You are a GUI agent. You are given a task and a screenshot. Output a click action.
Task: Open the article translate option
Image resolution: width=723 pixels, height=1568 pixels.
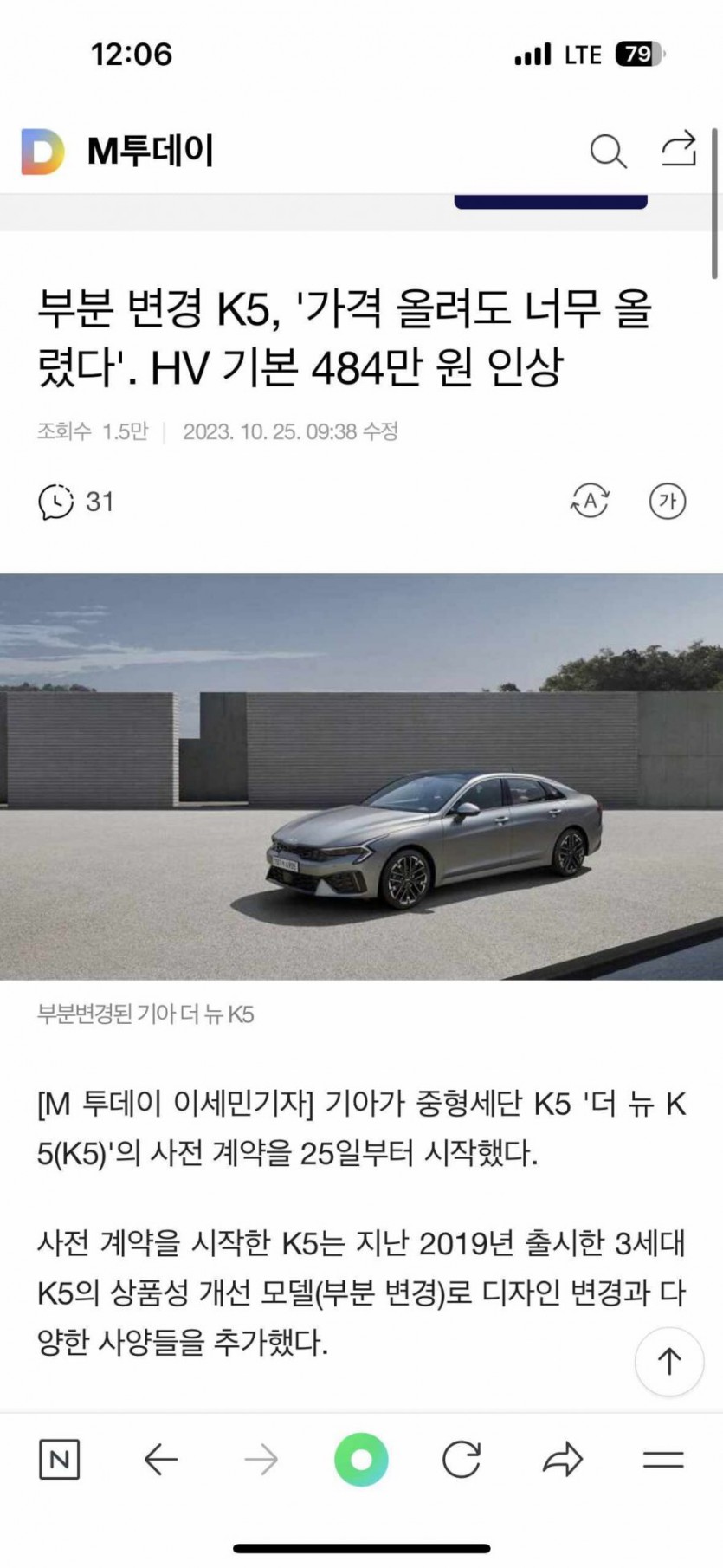click(590, 501)
